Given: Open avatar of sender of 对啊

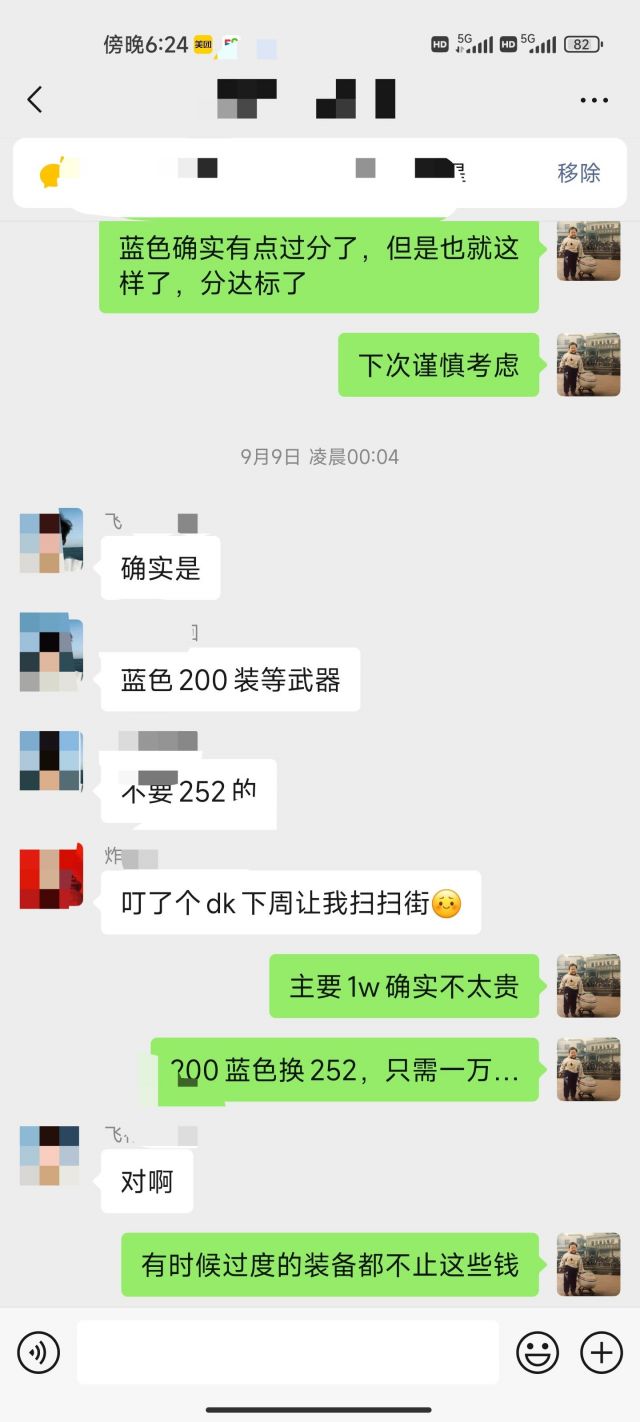Looking at the screenshot, I should tap(50, 1156).
